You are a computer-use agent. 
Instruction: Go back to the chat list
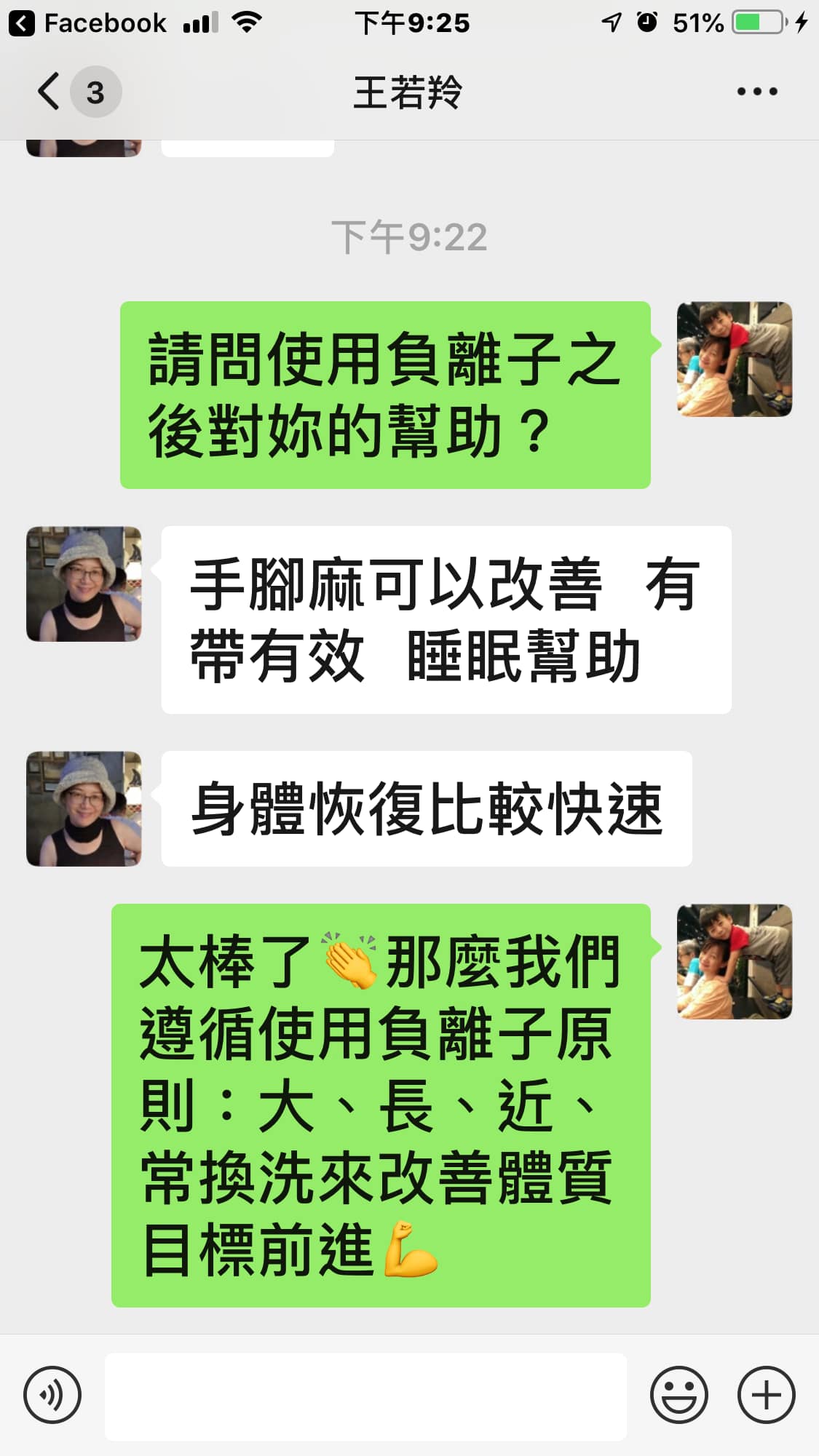coord(50,92)
